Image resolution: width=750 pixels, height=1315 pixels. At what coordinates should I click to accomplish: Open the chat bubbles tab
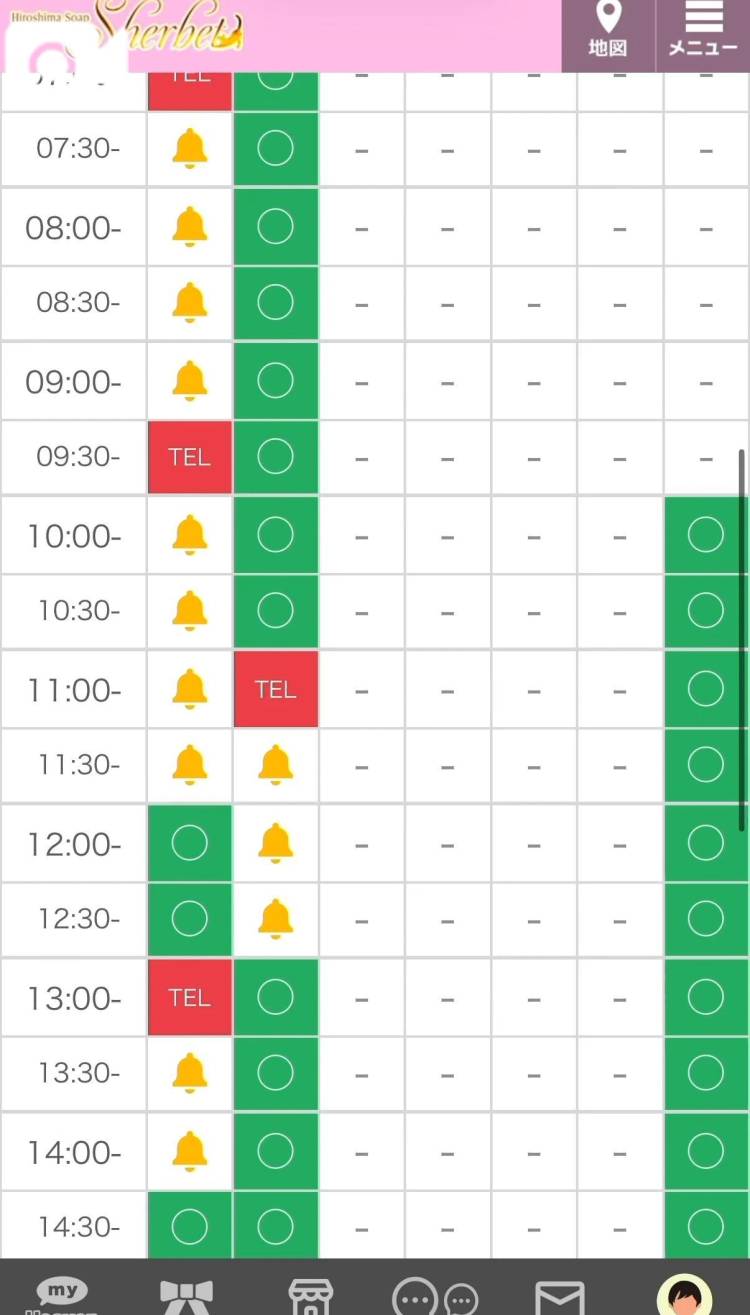coord(433,1296)
